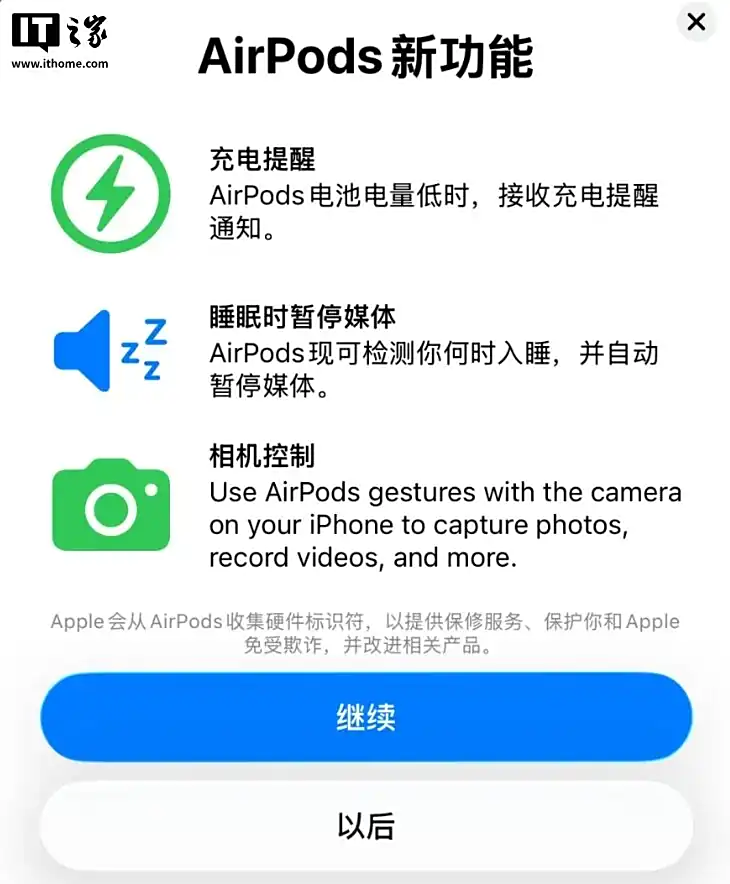Choose 以后 to postpone setup
730x884 pixels.
366,826
